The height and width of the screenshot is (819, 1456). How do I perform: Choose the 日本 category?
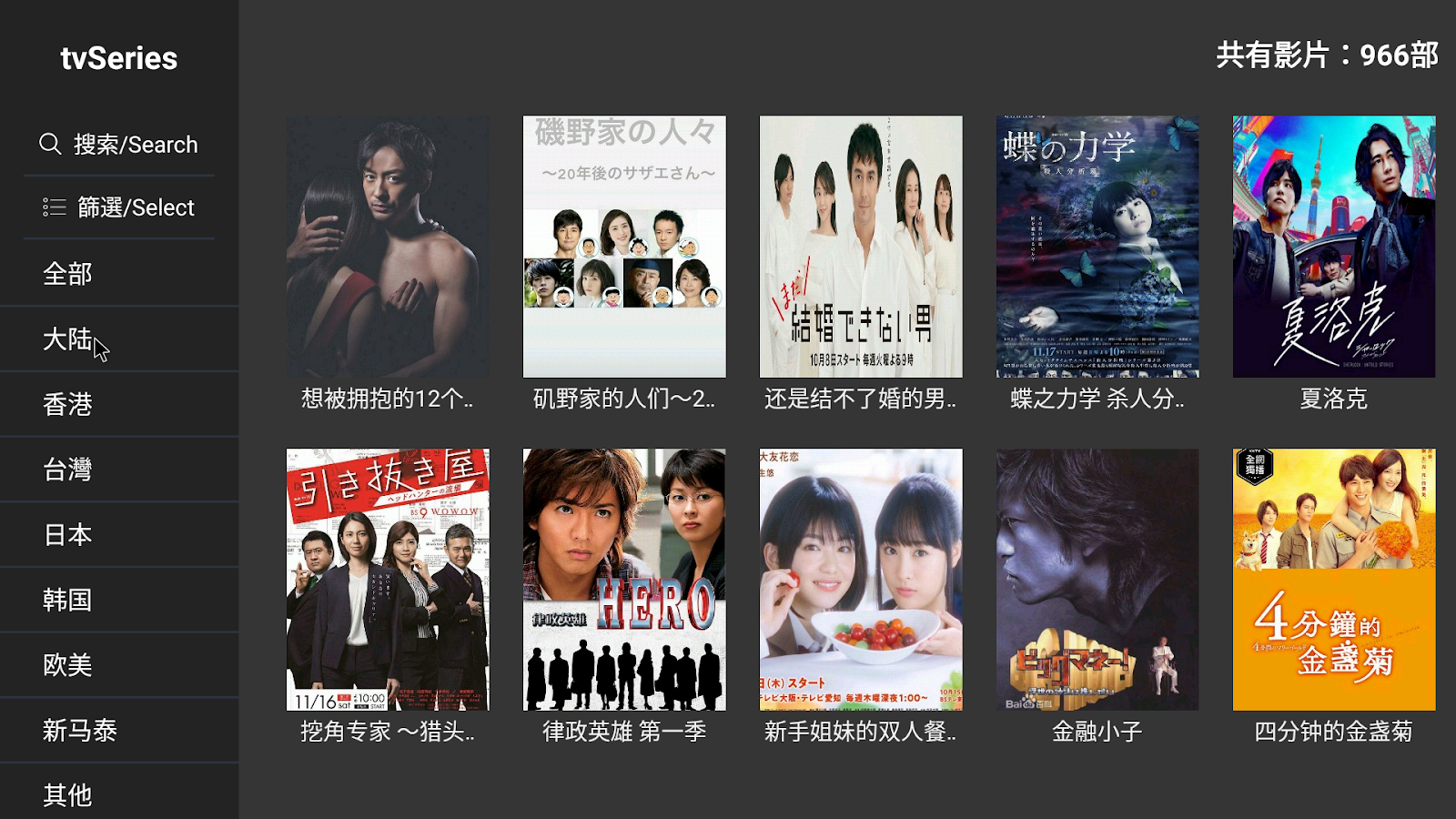pos(118,535)
